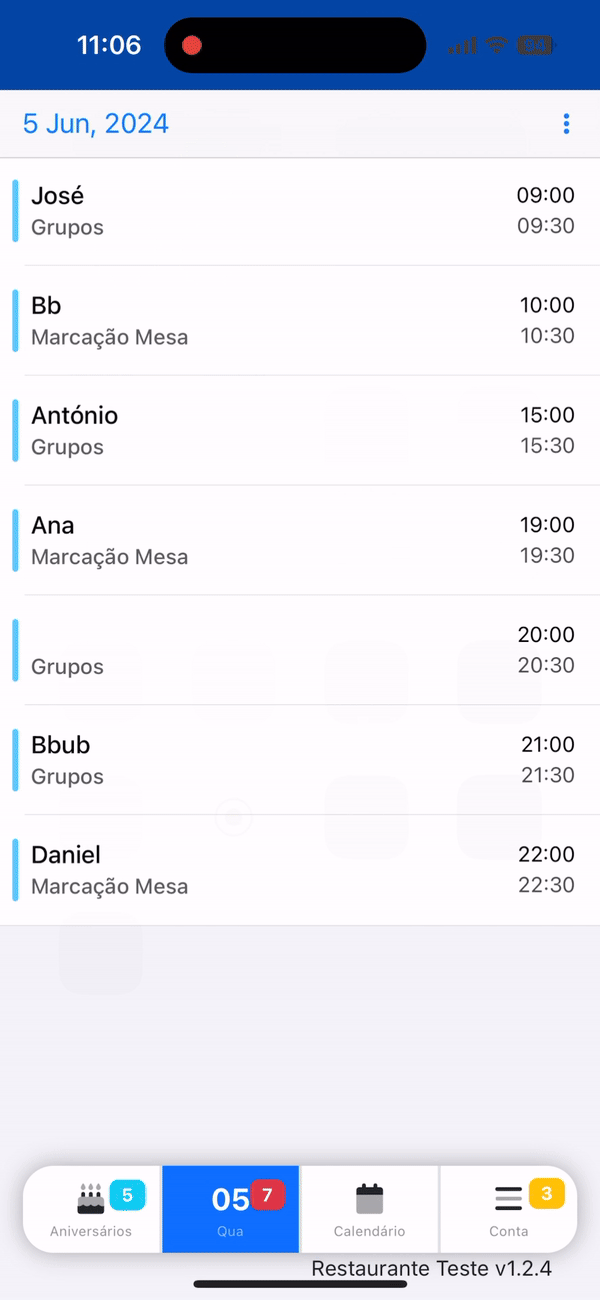
Task: Select the 05 Qua day tab
Action: tap(231, 1209)
